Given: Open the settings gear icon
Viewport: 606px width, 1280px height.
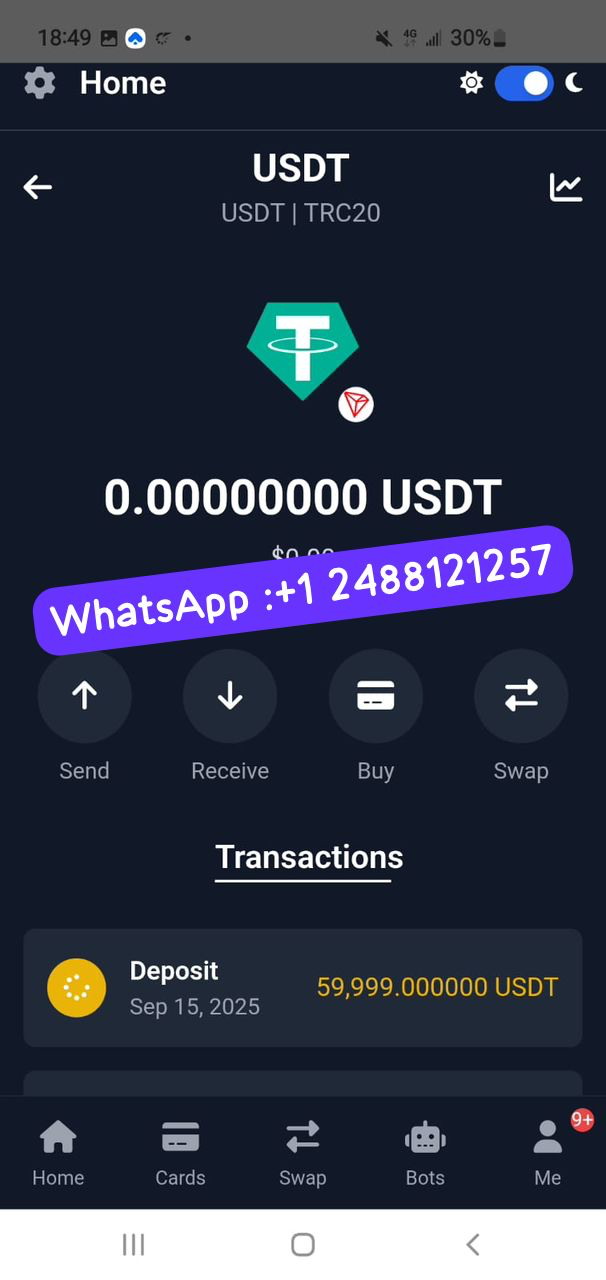Looking at the screenshot, I should [x=39, y=83].
